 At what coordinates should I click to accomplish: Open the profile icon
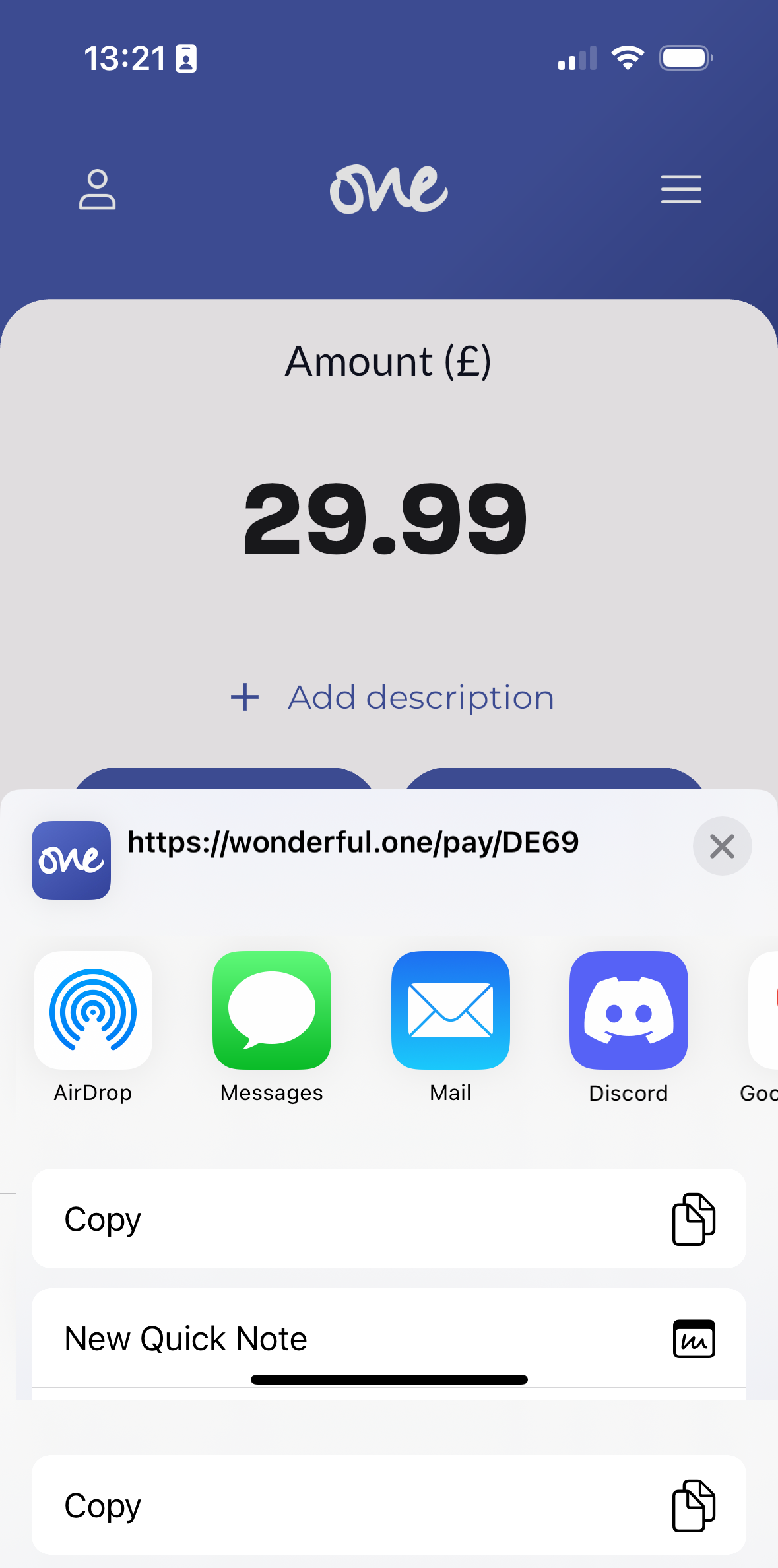(x=98, y=189)
